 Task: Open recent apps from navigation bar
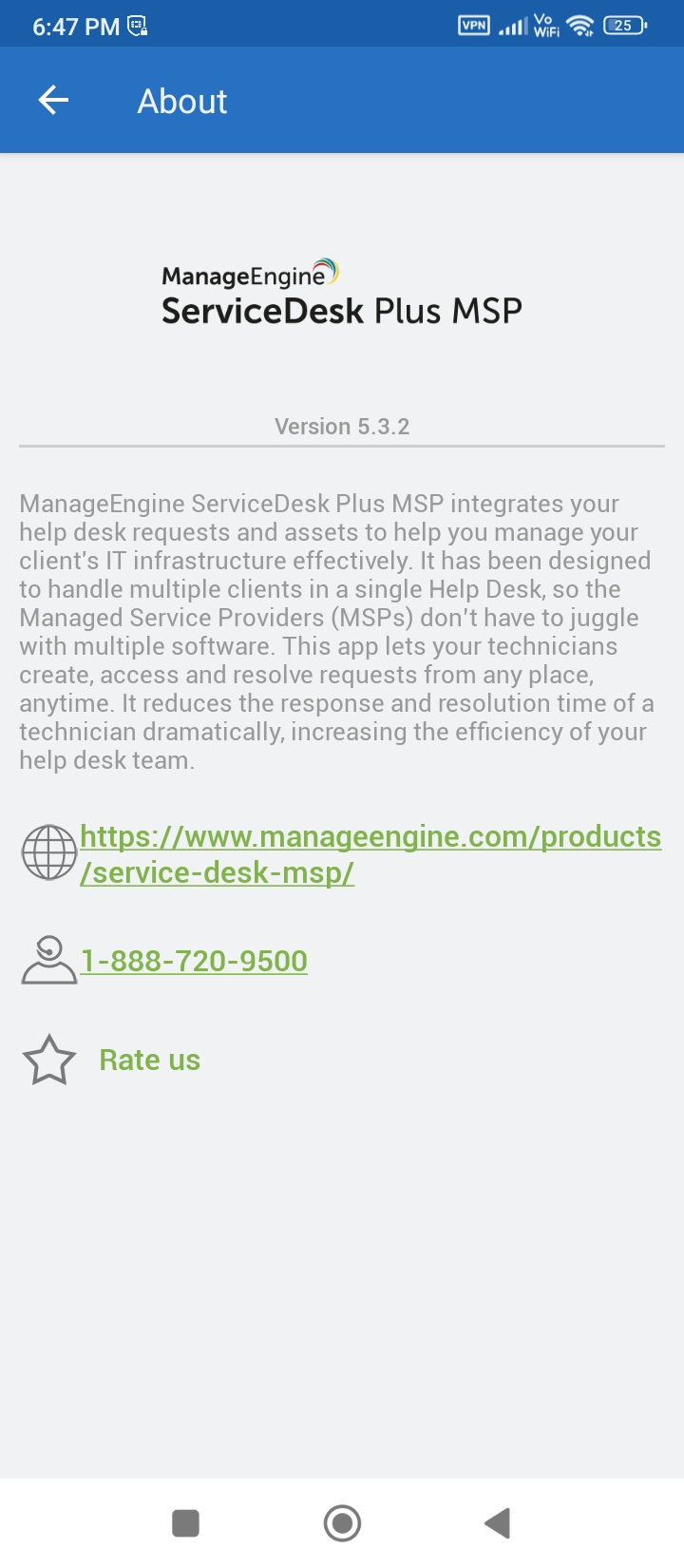[185, 1523]
